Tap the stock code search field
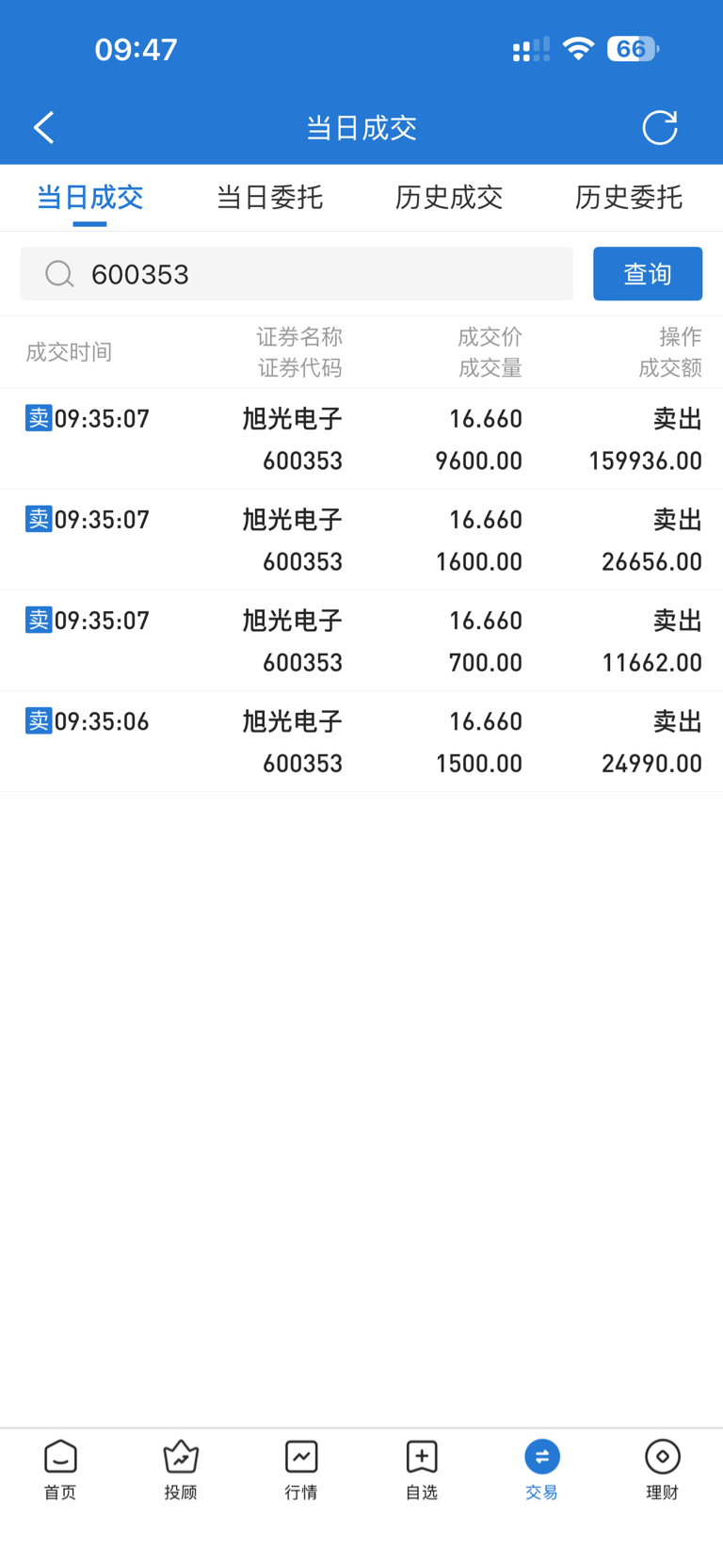Viewport: 723px width, 1568px height. click(x=297, y=274)
